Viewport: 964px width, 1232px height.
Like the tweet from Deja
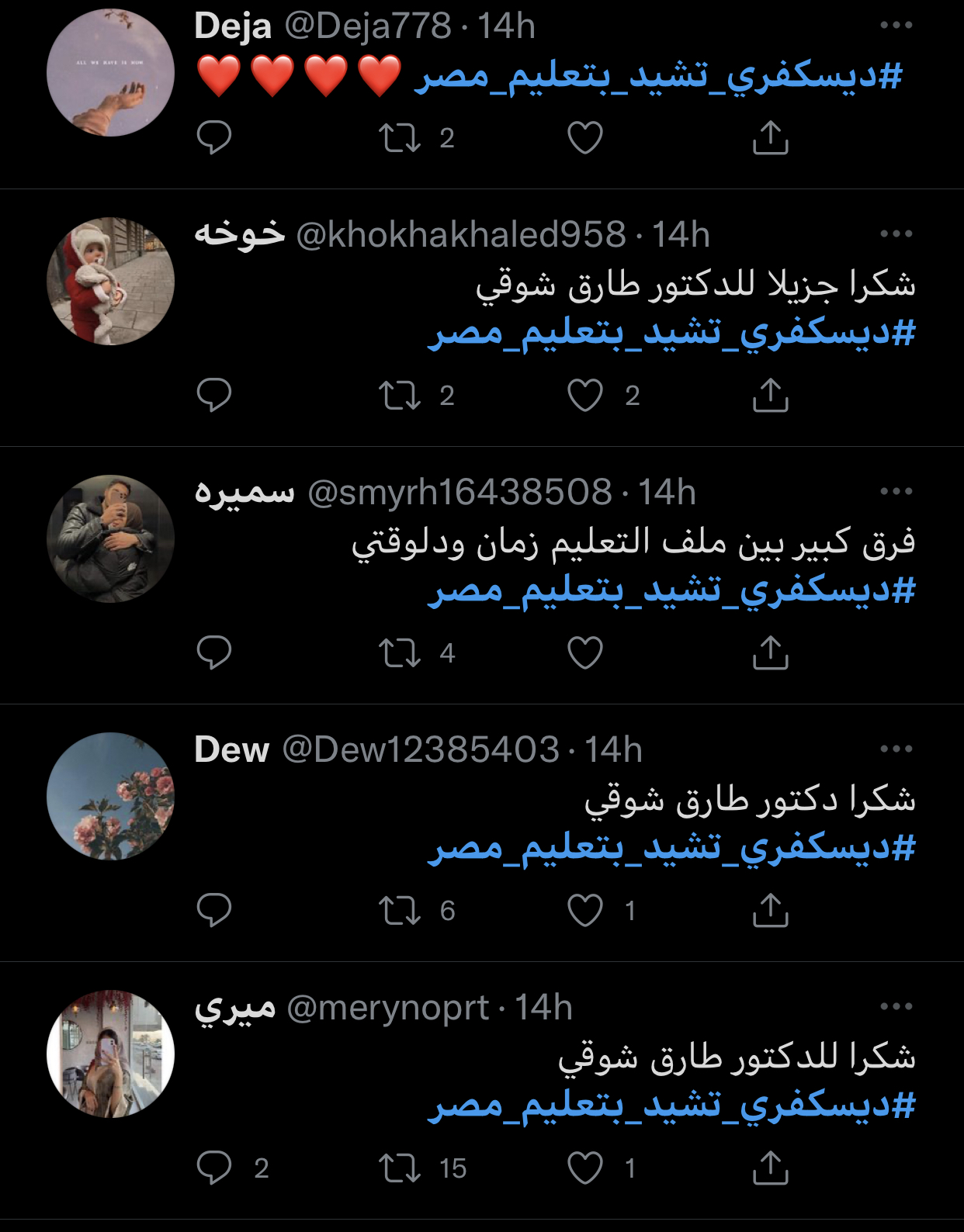pos(584,138)
